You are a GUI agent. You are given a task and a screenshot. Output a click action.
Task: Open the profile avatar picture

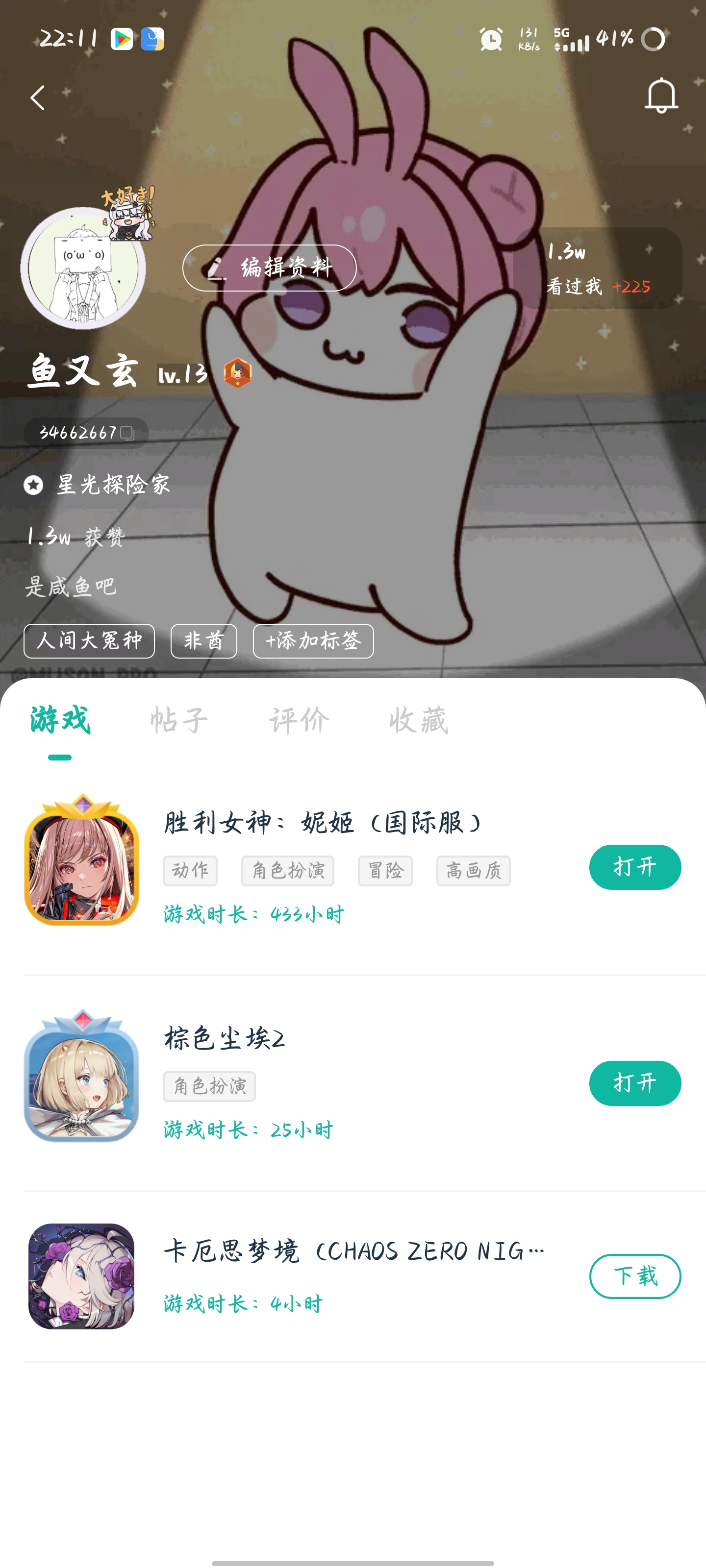[83, 269]
